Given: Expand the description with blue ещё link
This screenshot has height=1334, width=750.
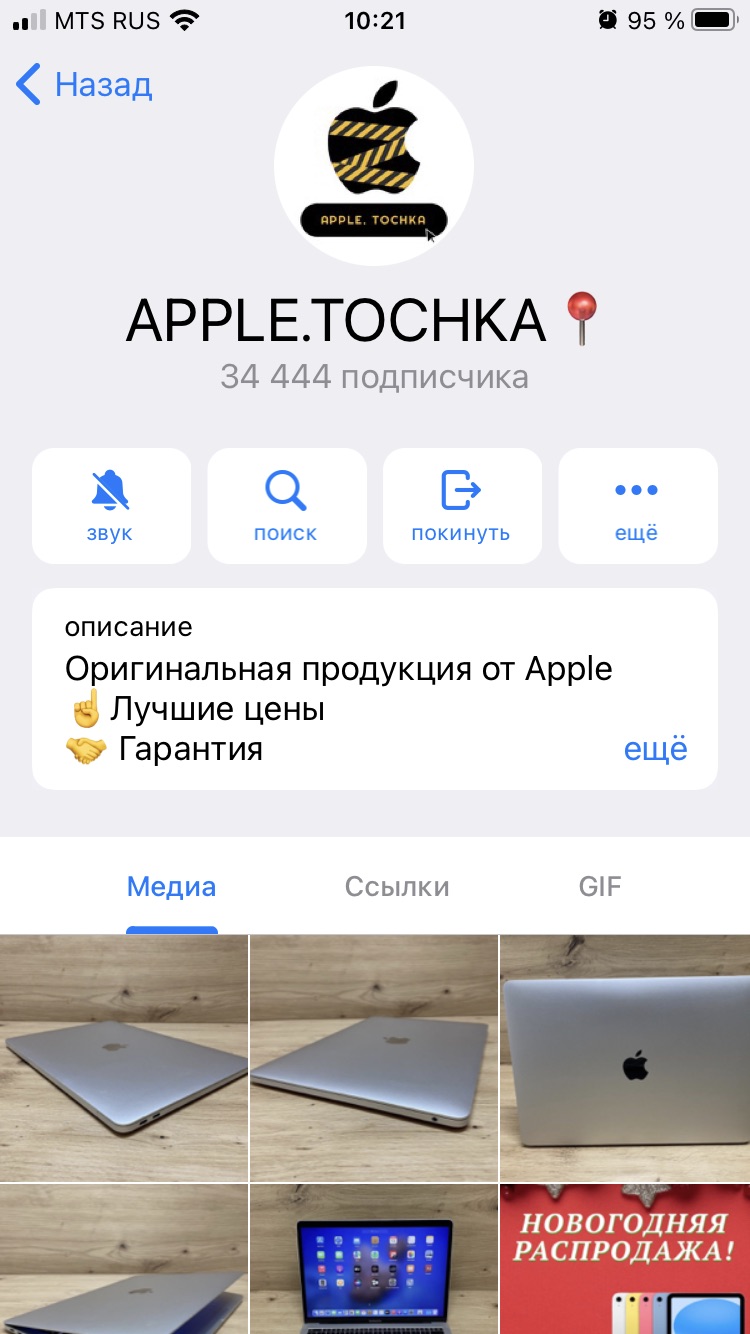Looking at the screenshot, I should click(655, 749).
